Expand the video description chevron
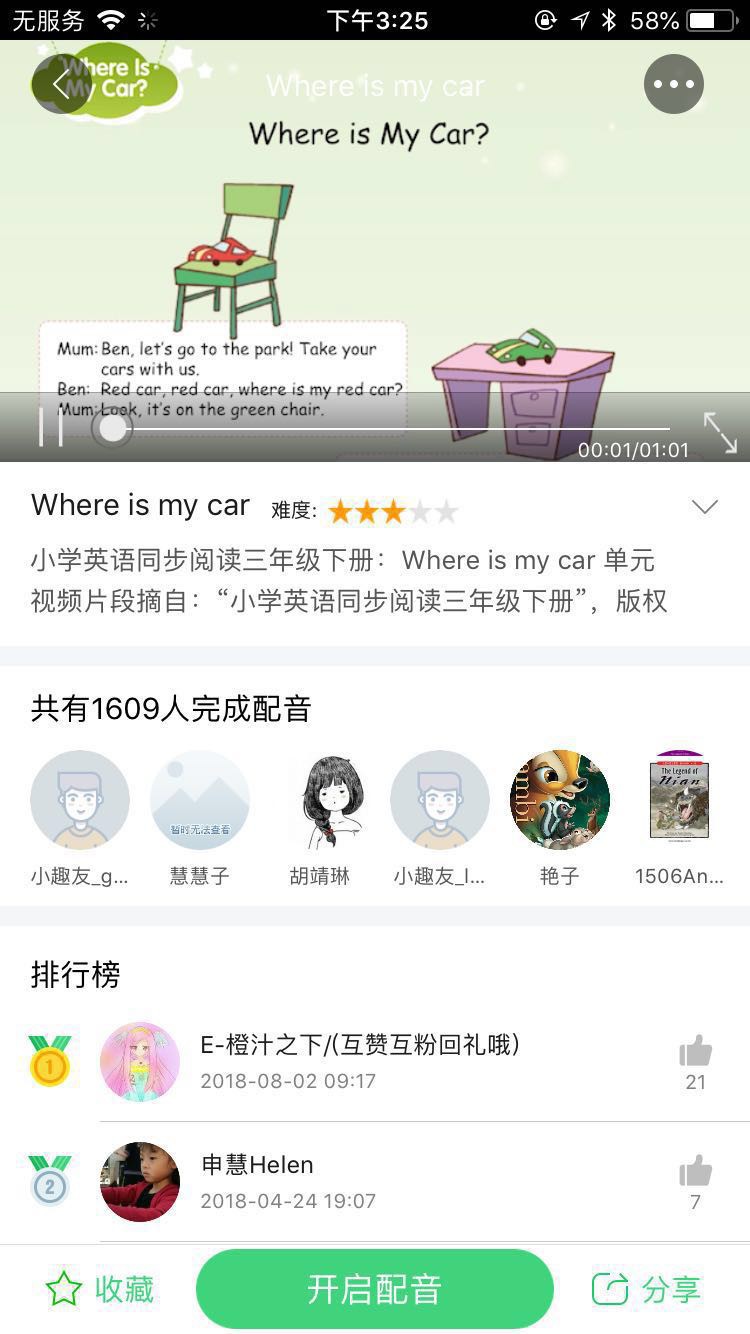The width and height of the screenshot is (750, 1334). (704, 507)
